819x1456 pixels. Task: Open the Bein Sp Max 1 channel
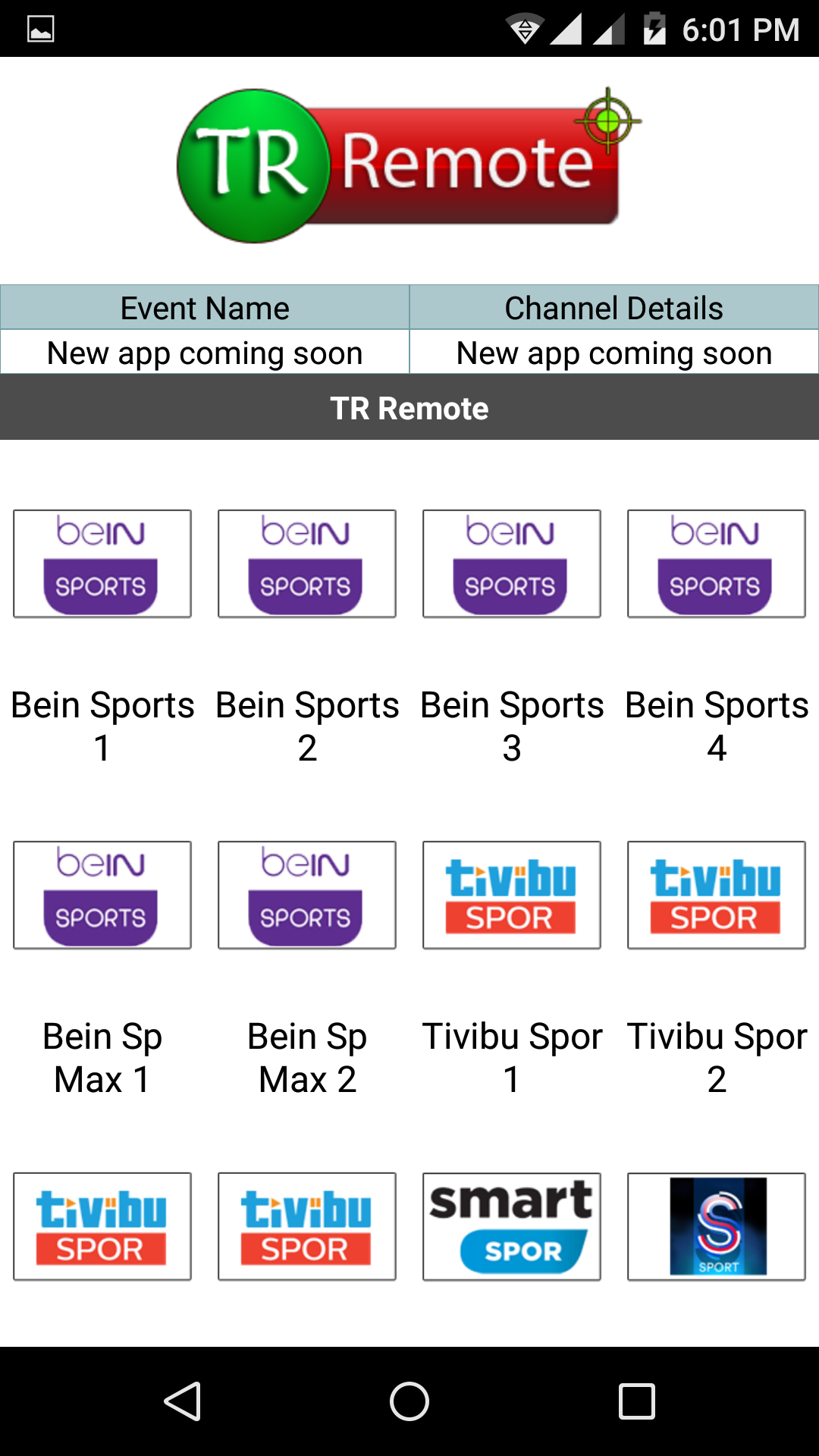tap(102, 895)
